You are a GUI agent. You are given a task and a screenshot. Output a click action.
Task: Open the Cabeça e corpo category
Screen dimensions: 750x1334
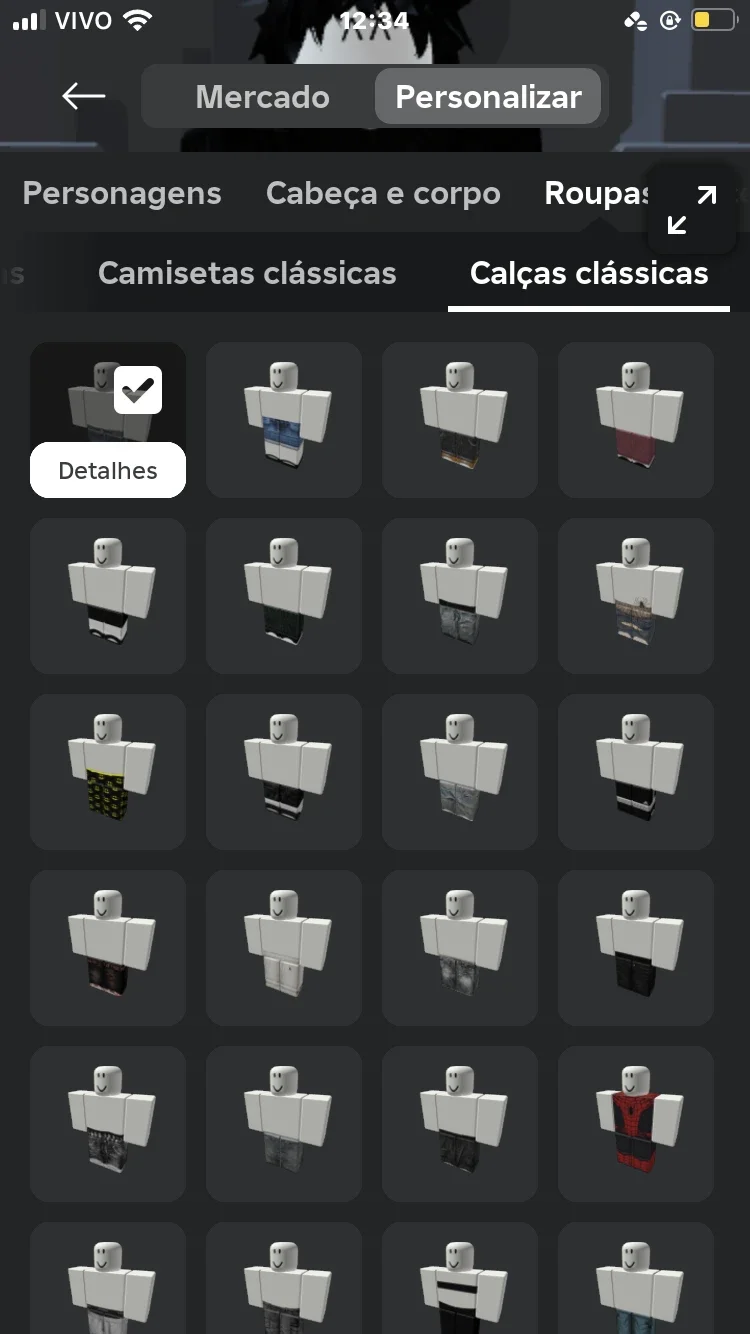[383, 193]
